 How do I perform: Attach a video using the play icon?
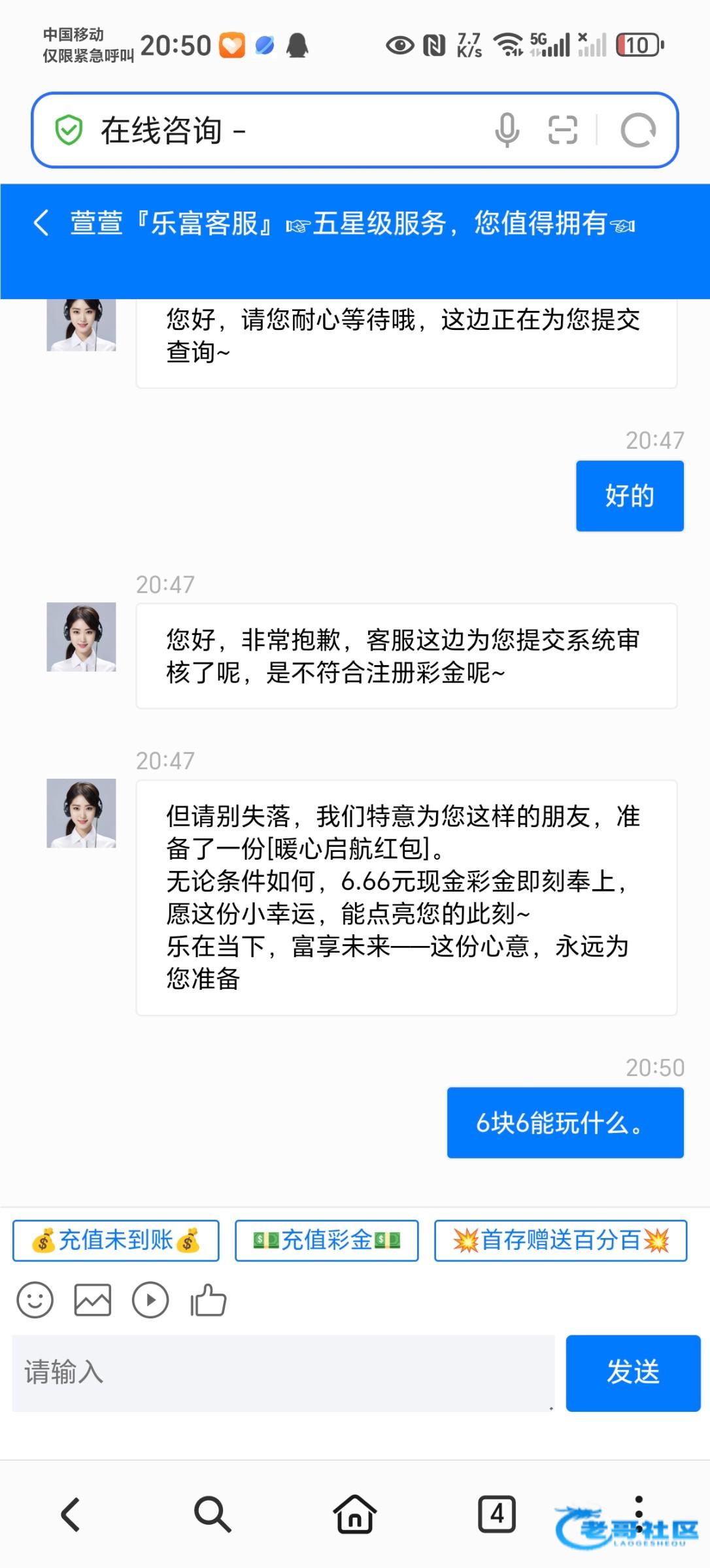(x=150, y=1300)
